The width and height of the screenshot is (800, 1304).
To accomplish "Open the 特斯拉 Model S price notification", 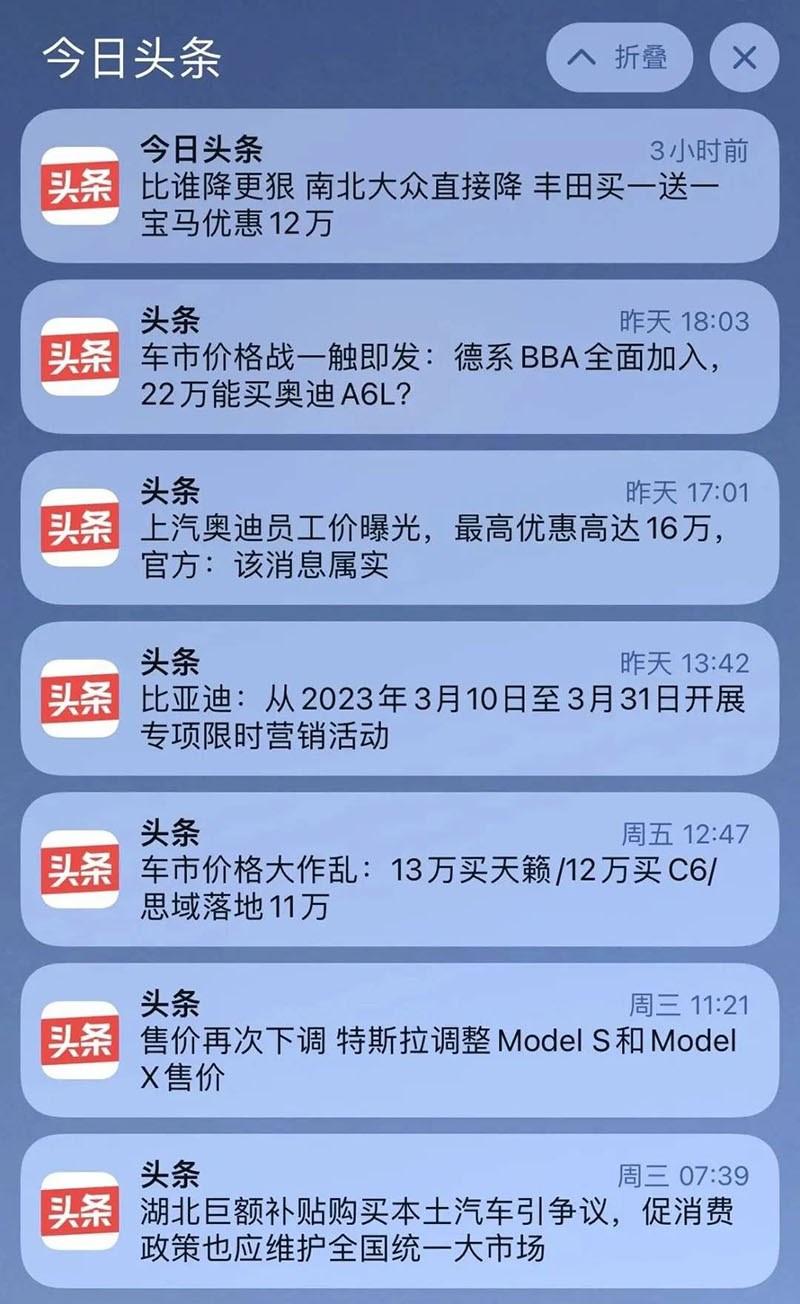I will (400, 1040).
